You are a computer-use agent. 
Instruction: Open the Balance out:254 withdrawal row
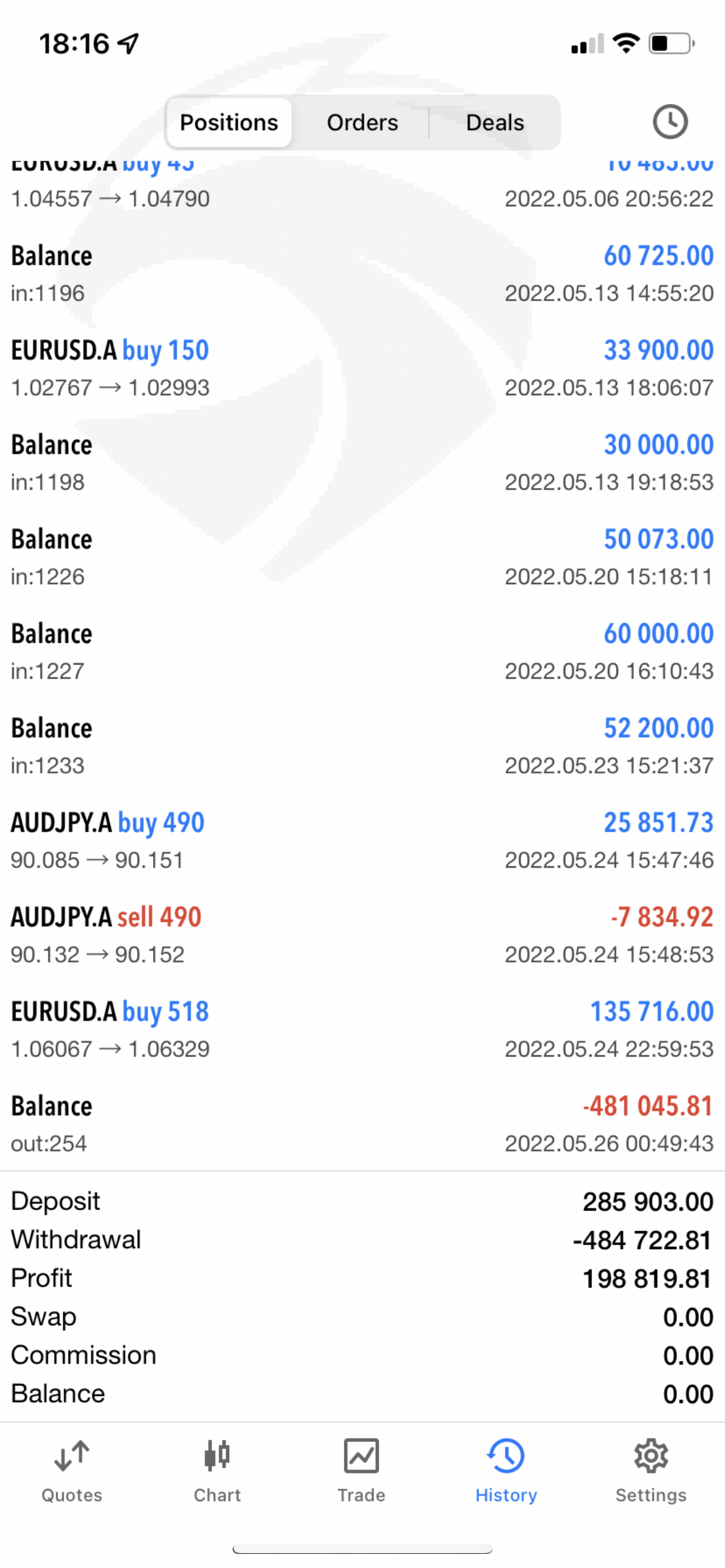pyautogui.click(x=362, y=1124)
